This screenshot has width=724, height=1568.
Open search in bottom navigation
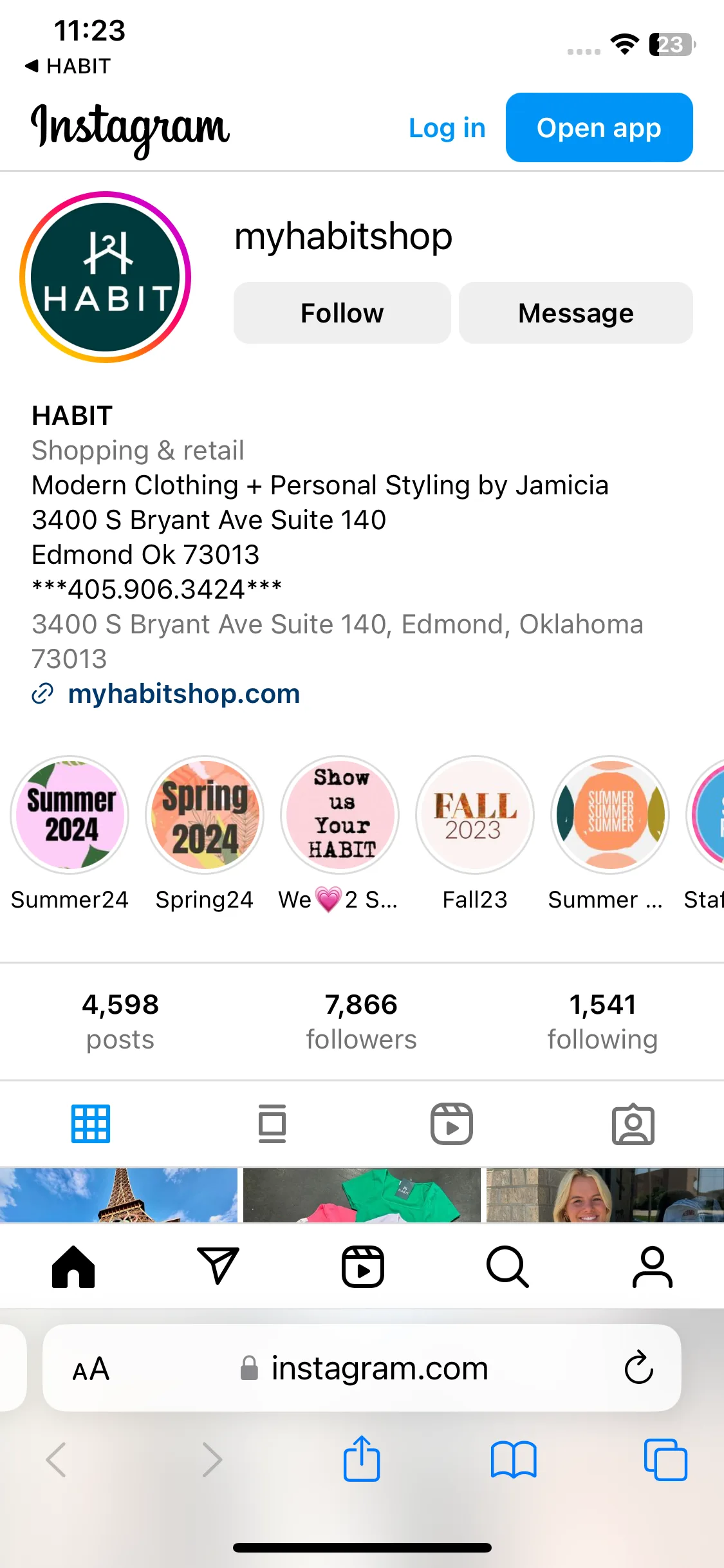coord(507,1267)
